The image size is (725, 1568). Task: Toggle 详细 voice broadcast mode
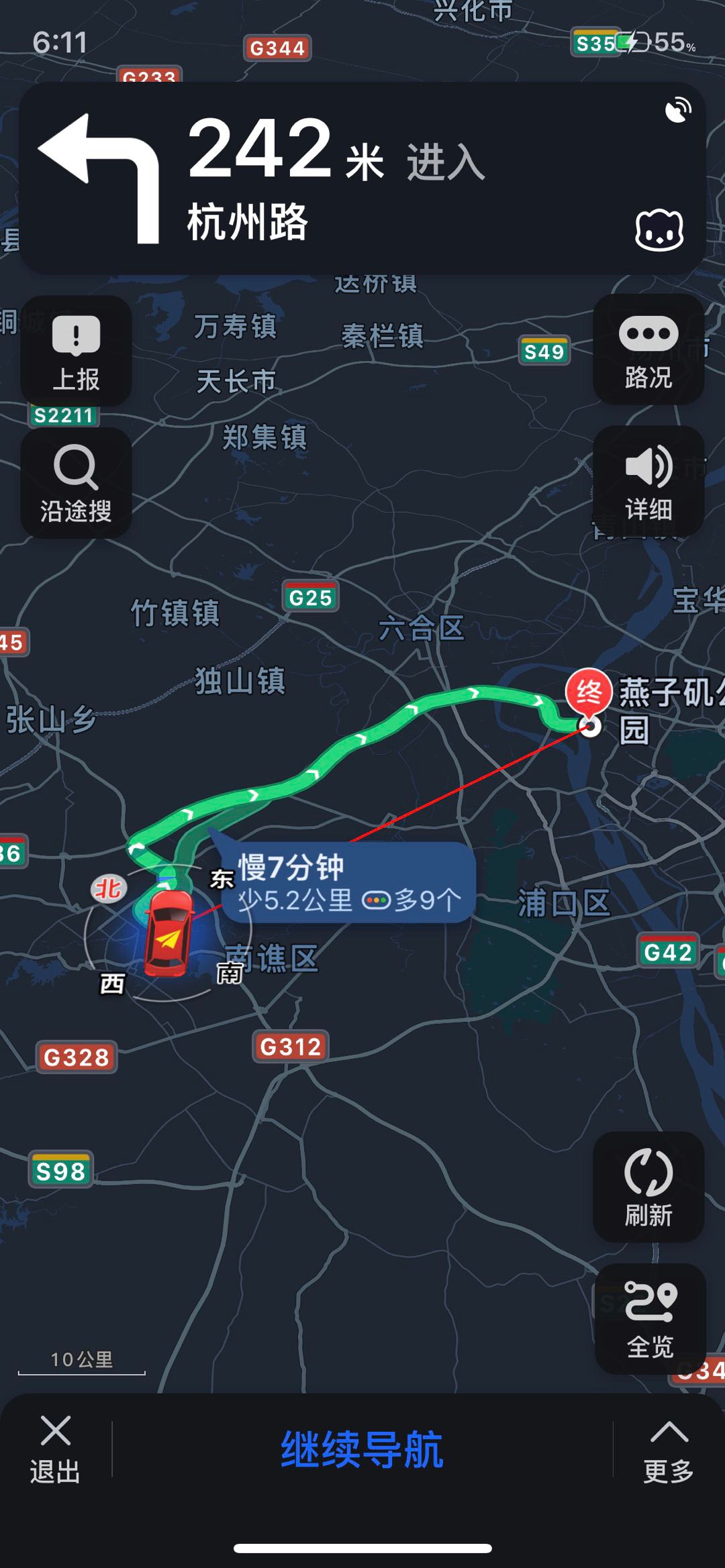coord(648,482)
